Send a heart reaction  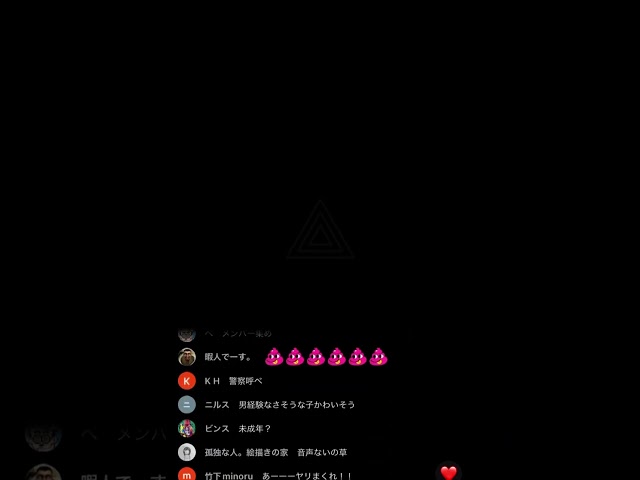tap(448, 473)
